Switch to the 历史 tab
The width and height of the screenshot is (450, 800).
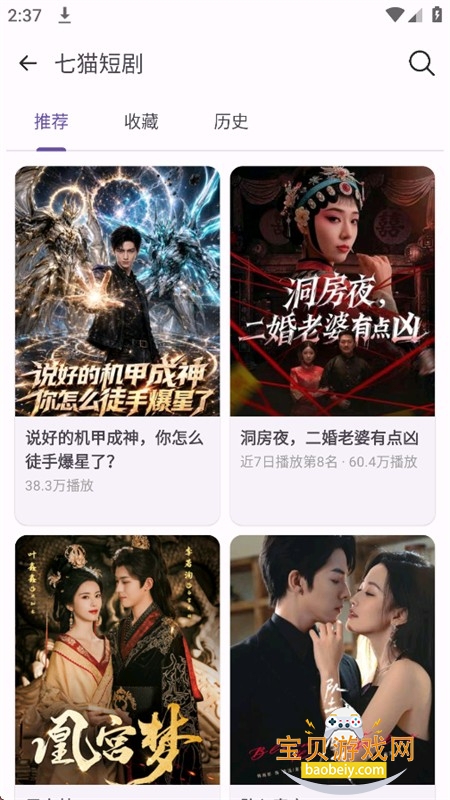pos(231,122)
